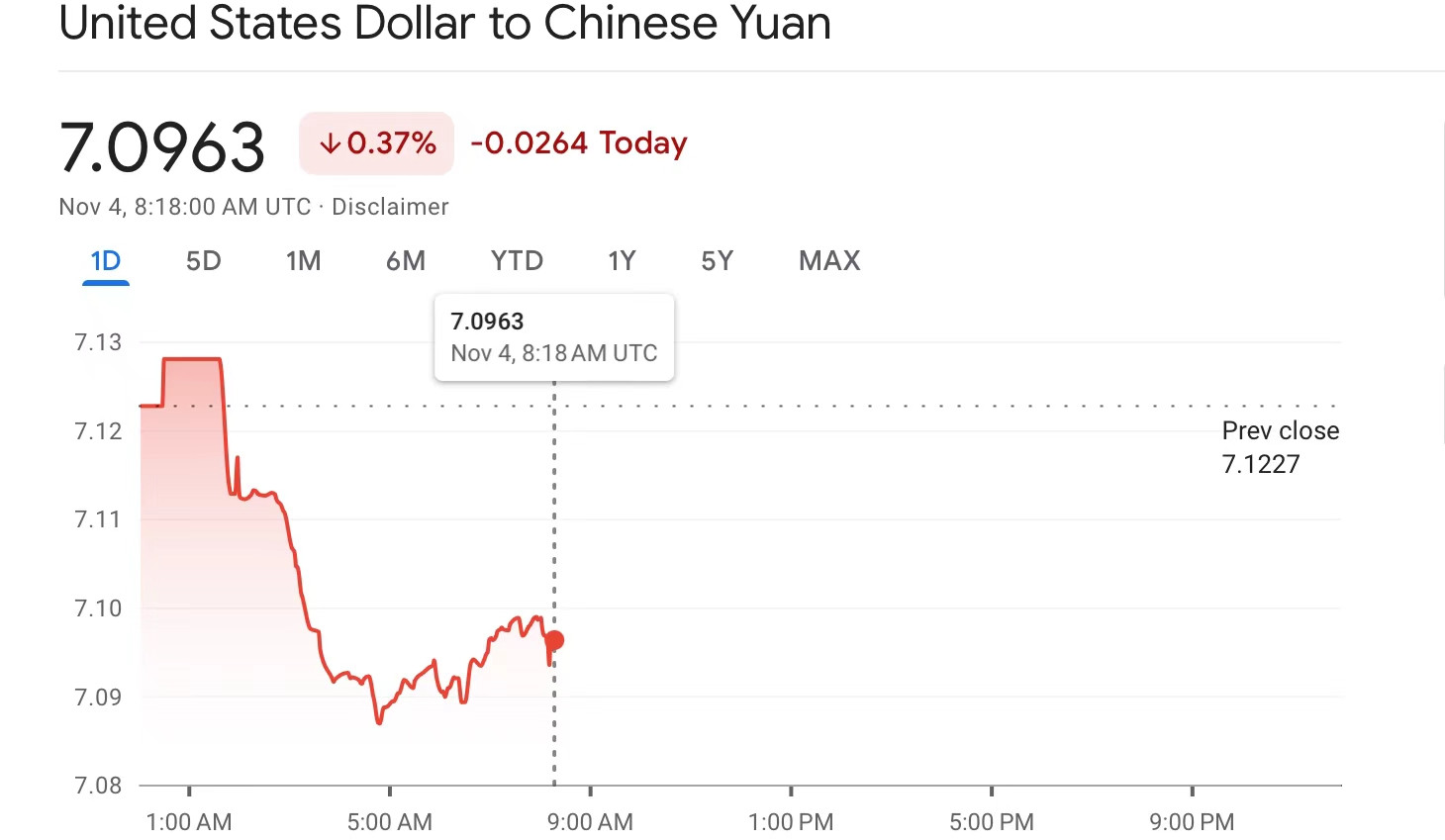Switch to the 5D range

coord(204,261)
